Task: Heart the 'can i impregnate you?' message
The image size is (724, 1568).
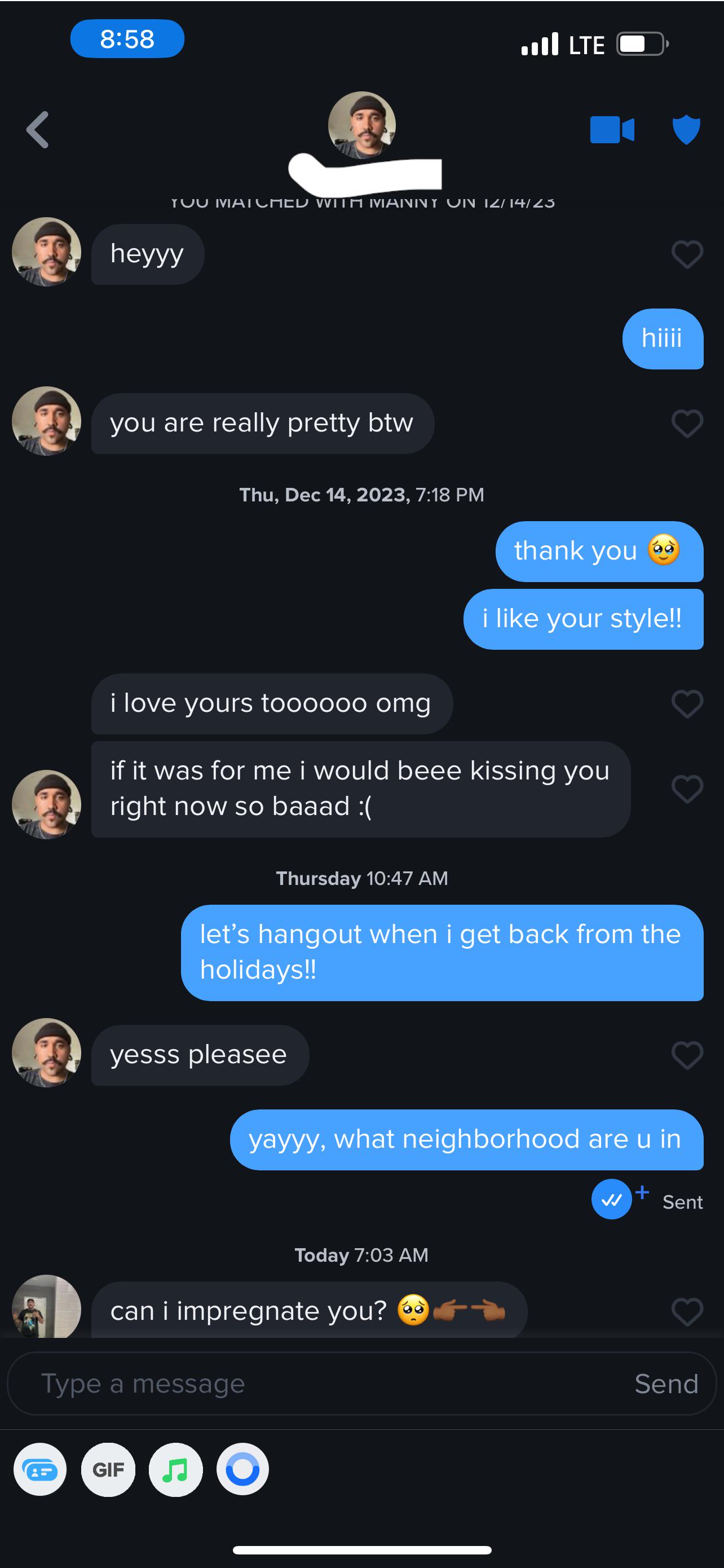Action: (x=687, y=1311)
